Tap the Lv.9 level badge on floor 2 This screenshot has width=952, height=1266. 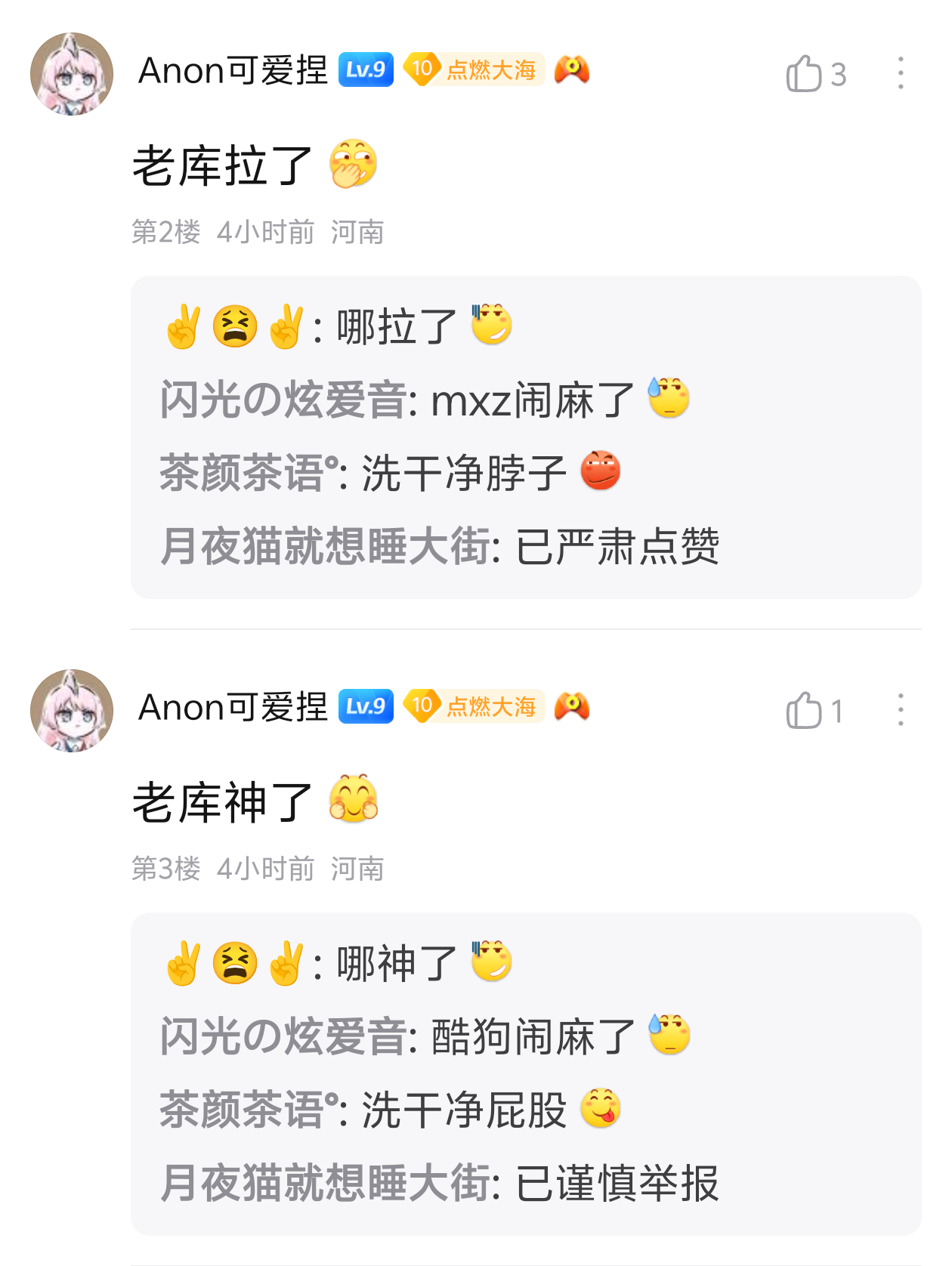[x=366, y=70]
